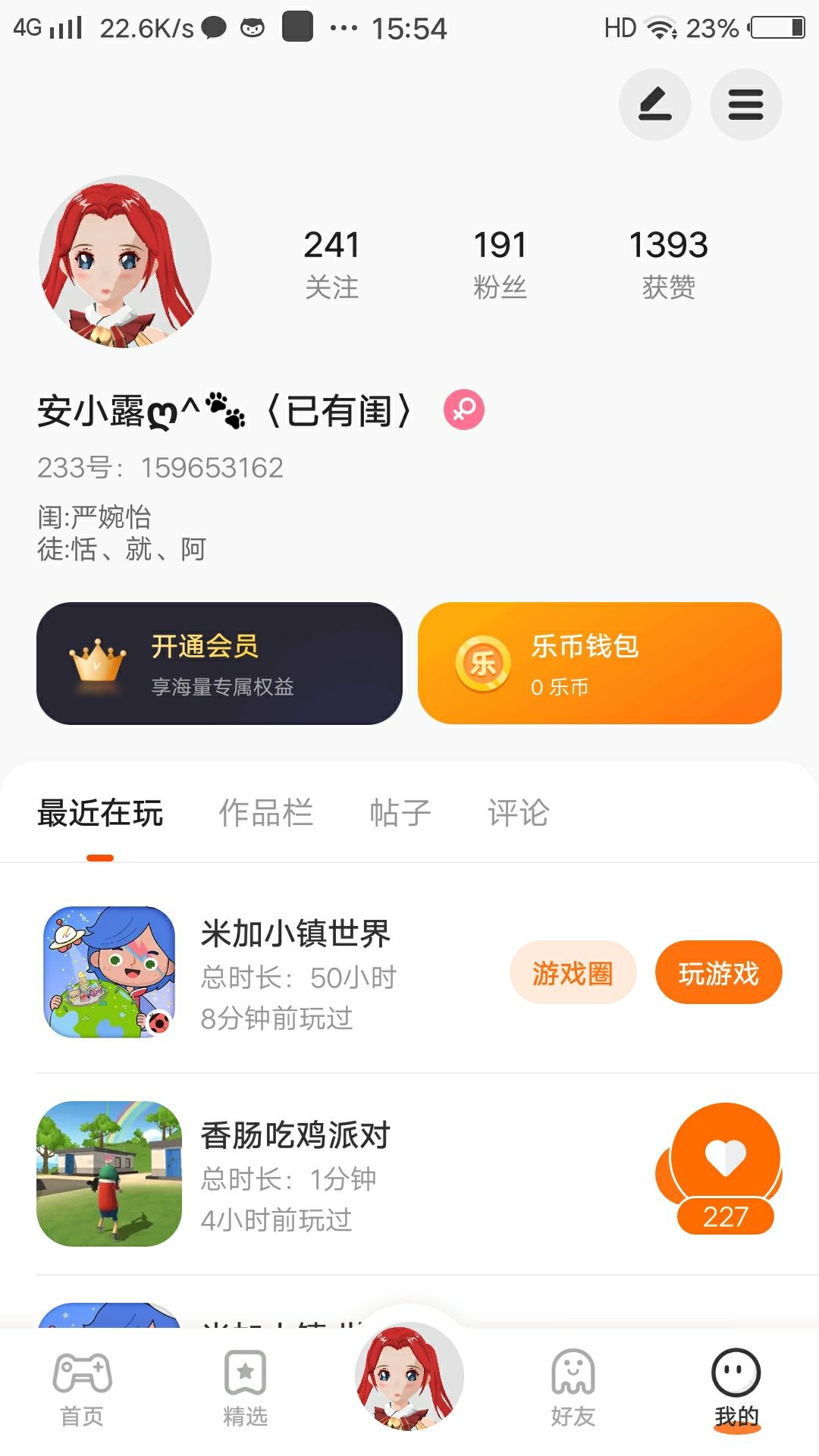View the 241 关注 following list
The height and width of the screenshot is (1456, 819).
coord(331,263)
